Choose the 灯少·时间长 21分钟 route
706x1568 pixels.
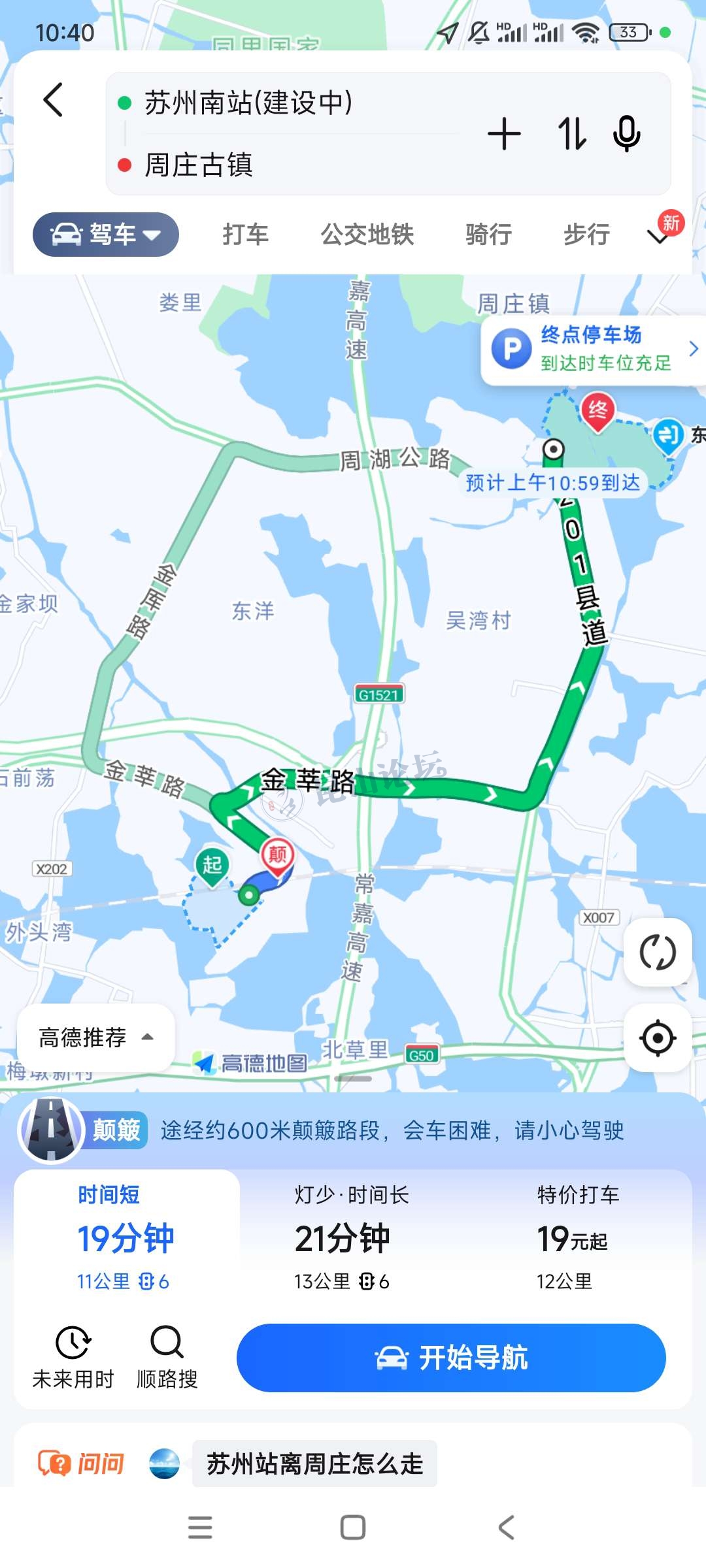click(x=352, y=1238)
